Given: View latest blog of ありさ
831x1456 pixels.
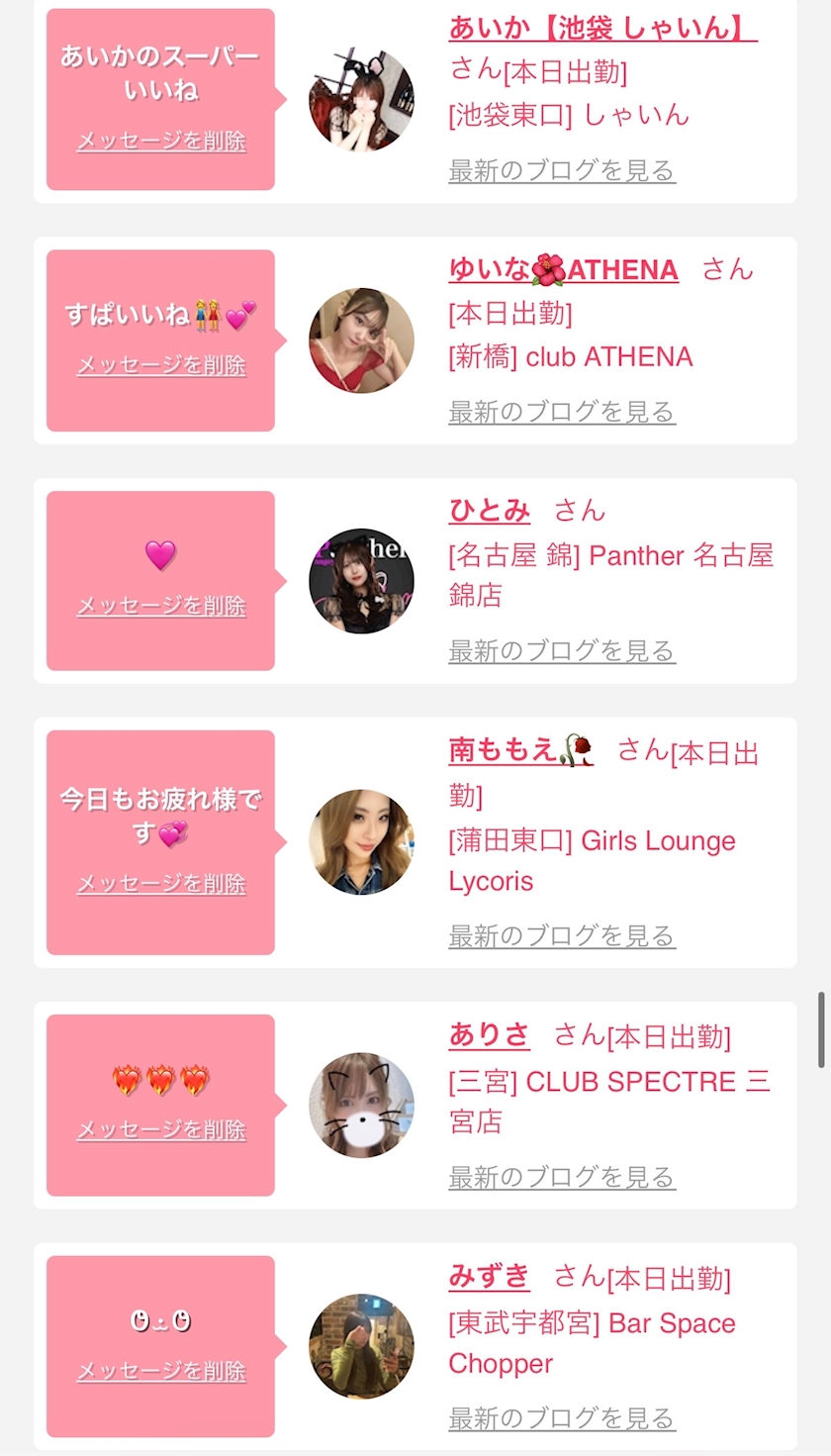Looking at the screenshot, I should click(x=562, y=1177).
